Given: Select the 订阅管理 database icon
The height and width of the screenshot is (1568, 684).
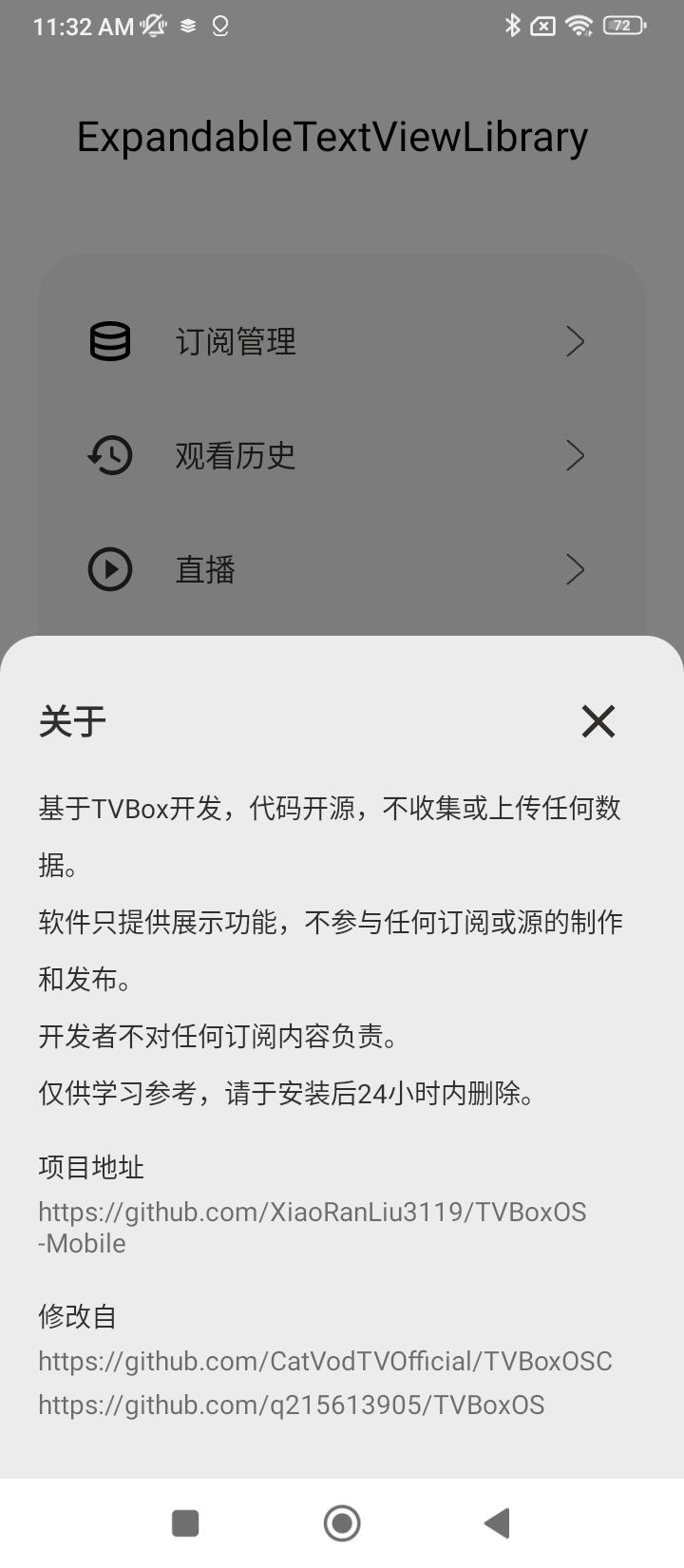Looking at the screenshot, I should 109,341.
